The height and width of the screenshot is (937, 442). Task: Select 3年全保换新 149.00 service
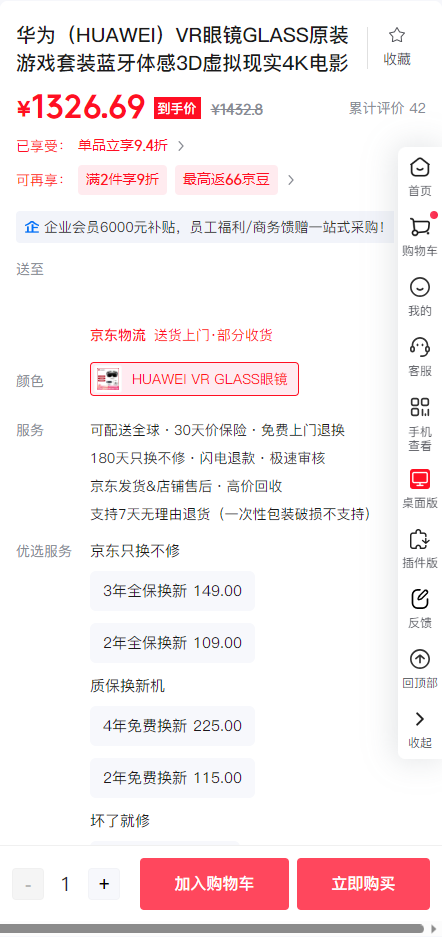pos(173,591)
